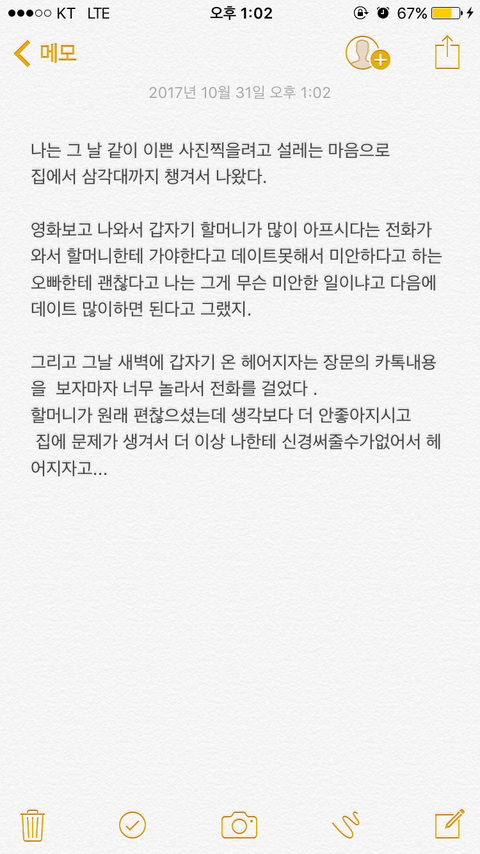This screenshot has width=480, height=854.
Task: Add people to this note
Action: [x=368, y=53]
